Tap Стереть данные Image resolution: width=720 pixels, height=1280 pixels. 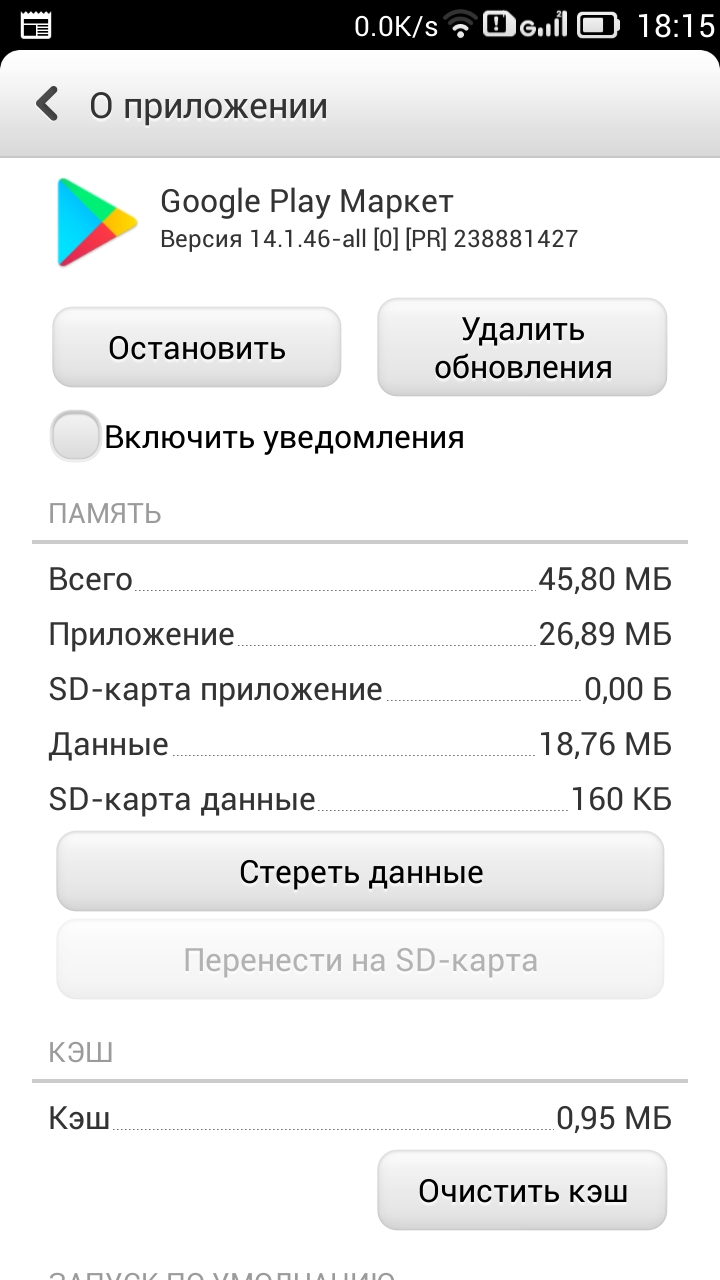pos(360,871)
